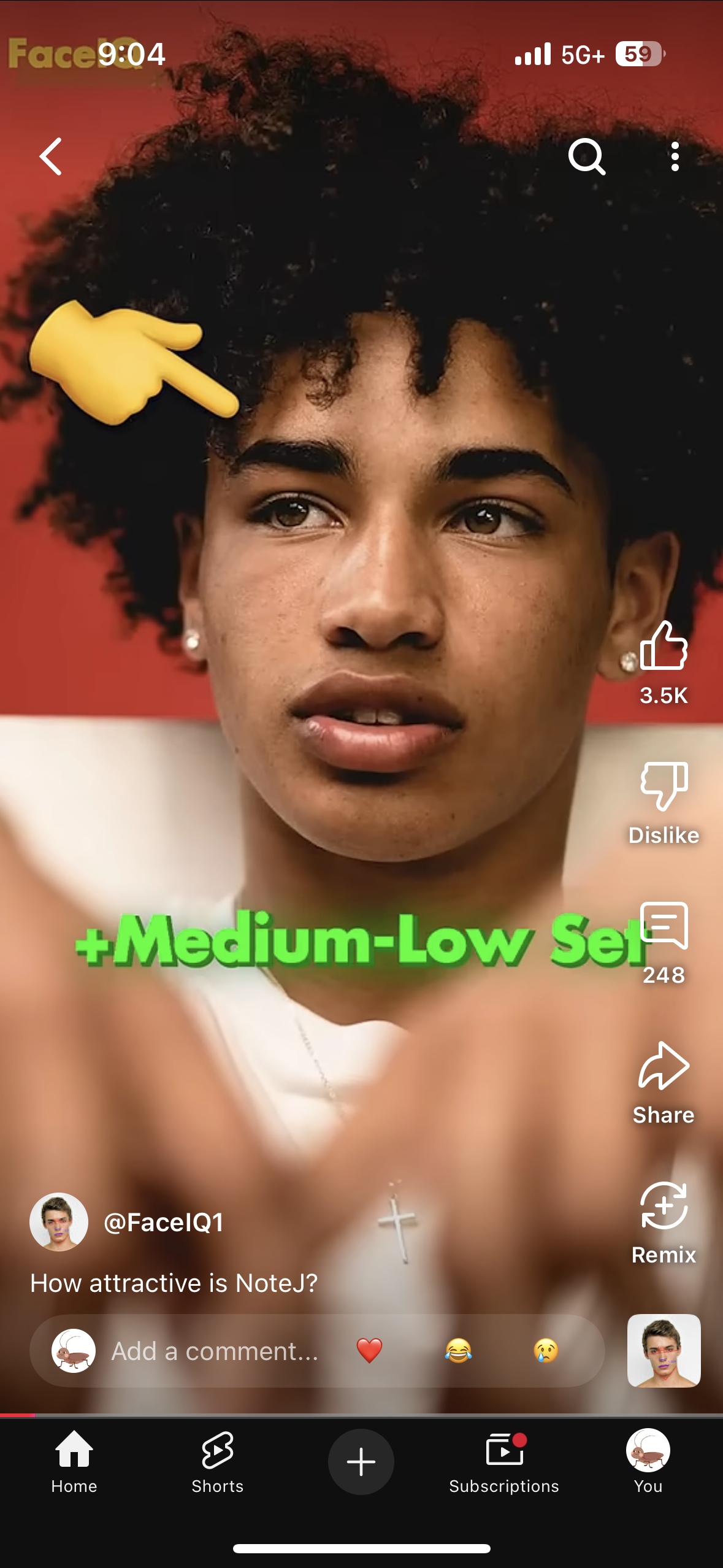723x1568 pixels.
Task: React with the crying emoji
Action: (546, 1351)
